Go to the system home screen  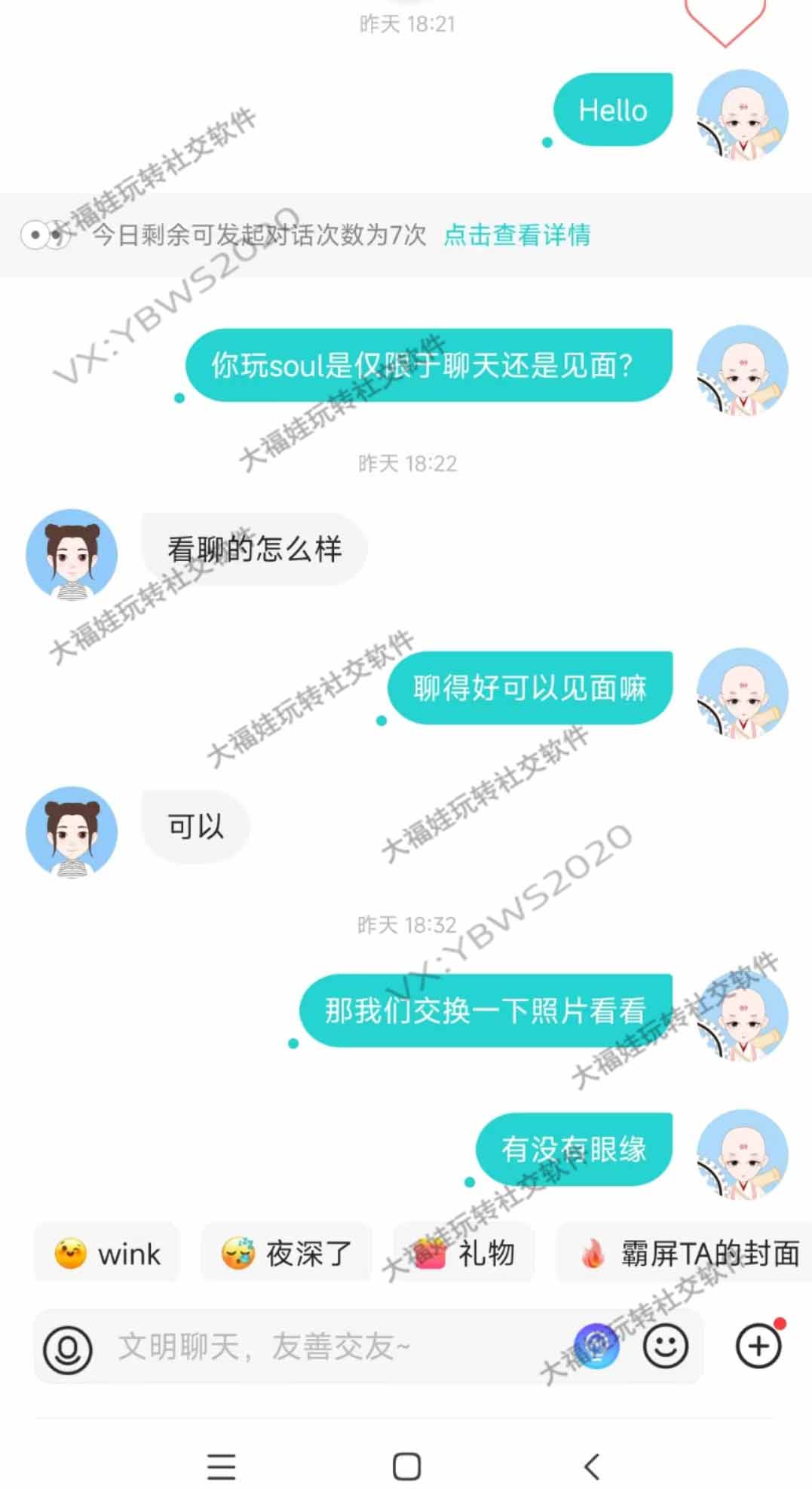pyautogui.click(x=406, y=1466)
